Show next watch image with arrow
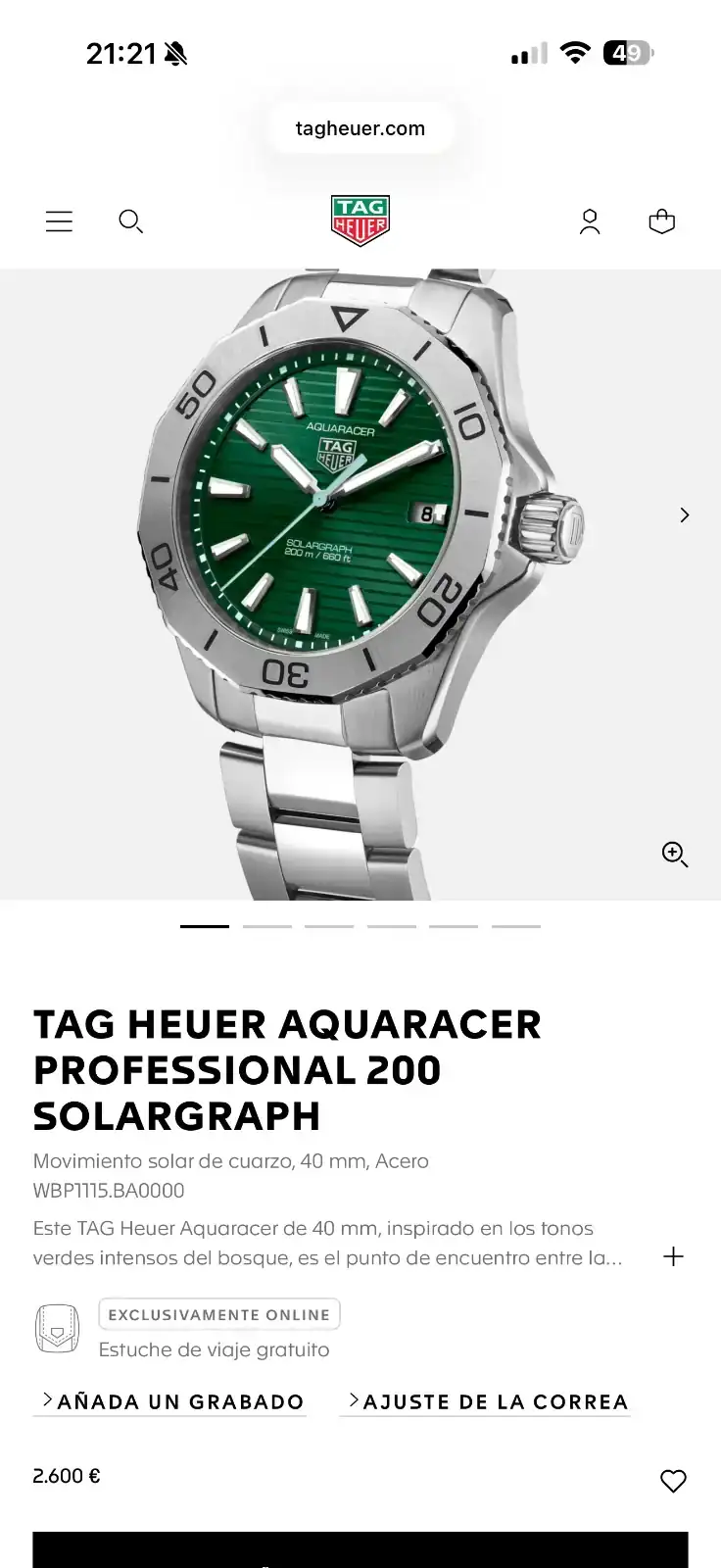721x1568 pixels. pyautogui.click(x=685, y=514)
